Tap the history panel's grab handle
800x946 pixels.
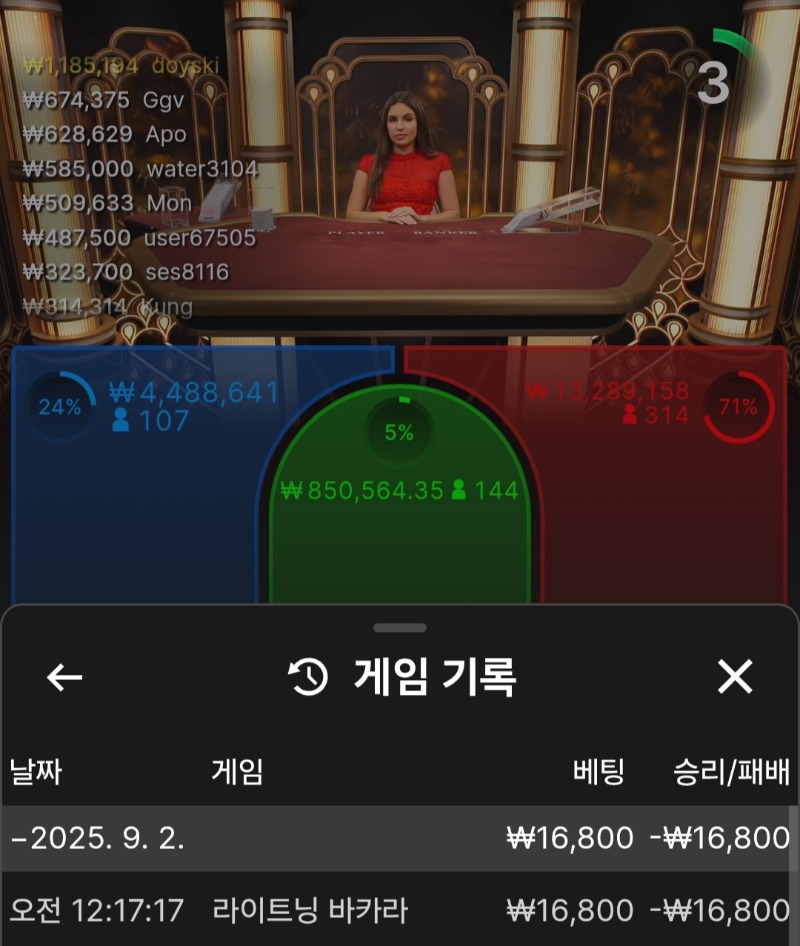pyautogui.click(x=400, y=628)
